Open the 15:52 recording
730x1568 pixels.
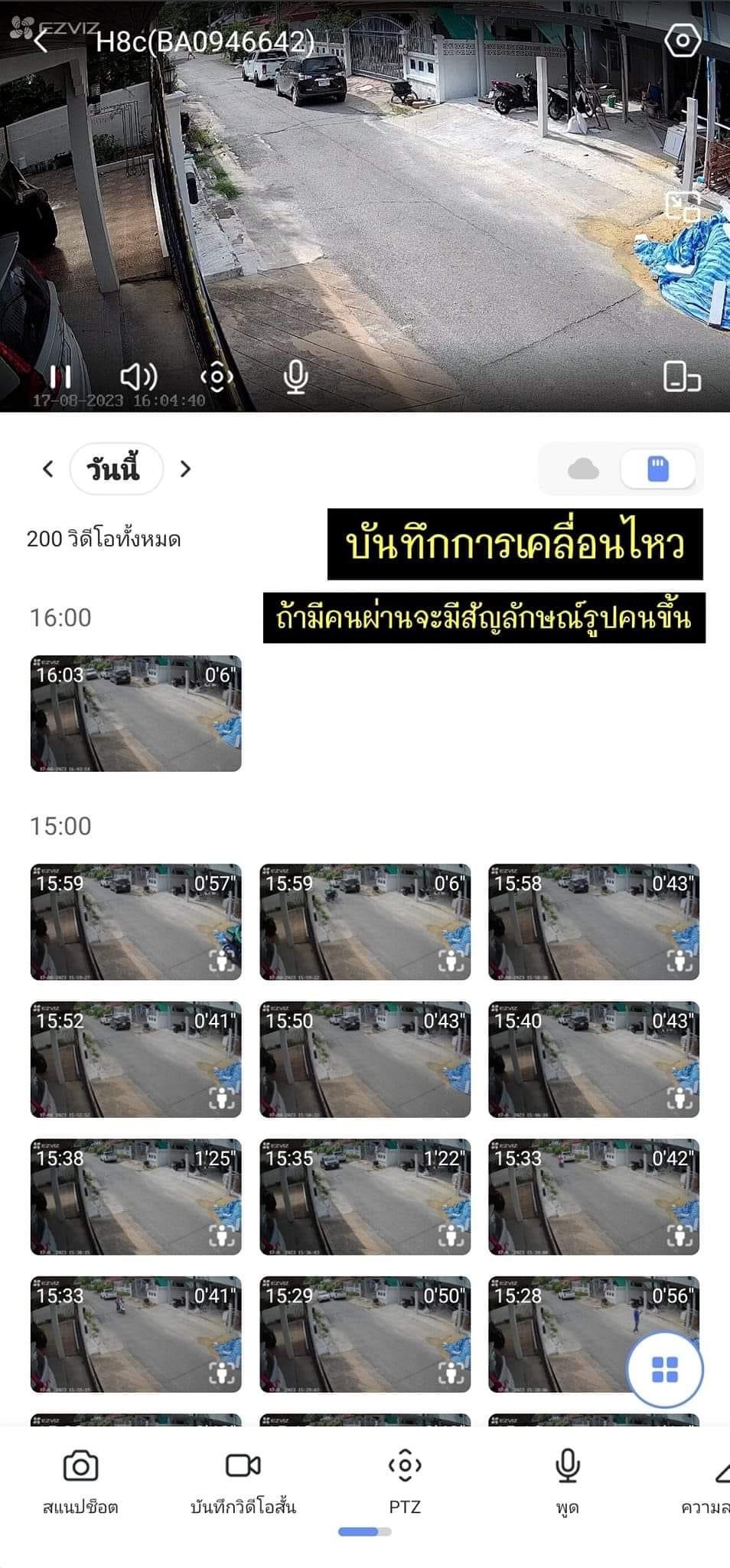click(x=135, y=1060)
